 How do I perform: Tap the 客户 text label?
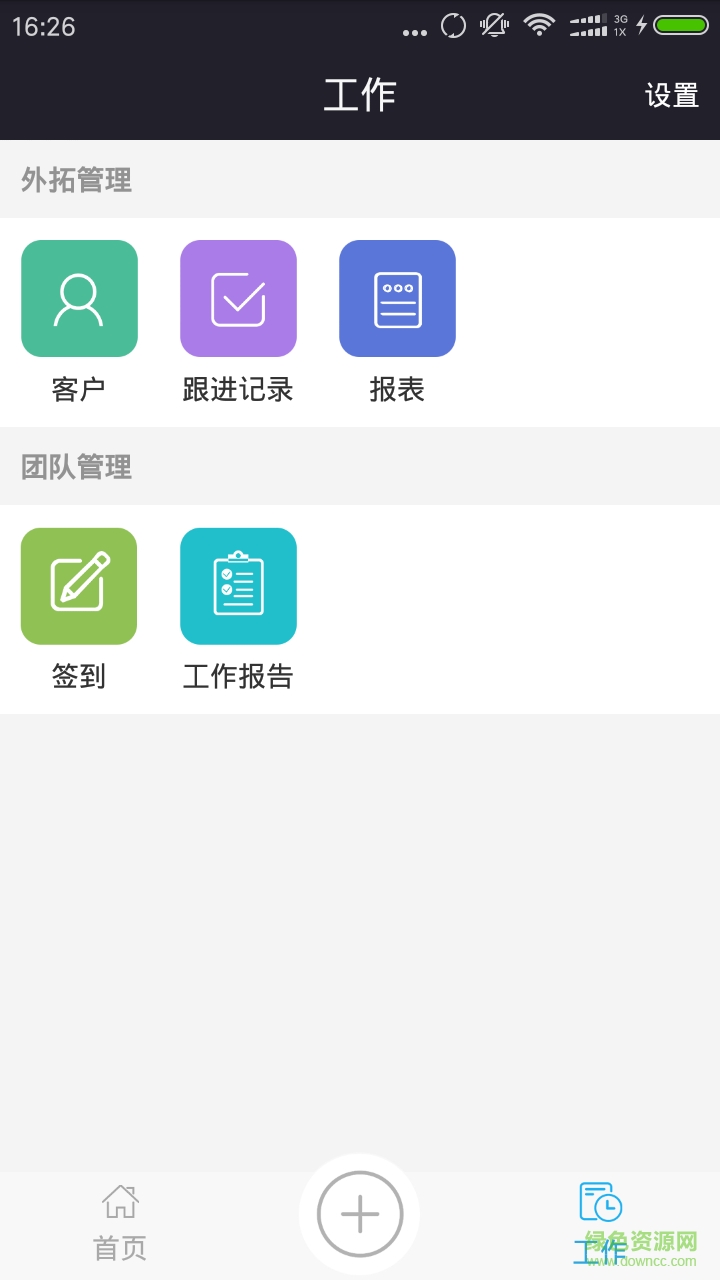(x=79, y=390)
